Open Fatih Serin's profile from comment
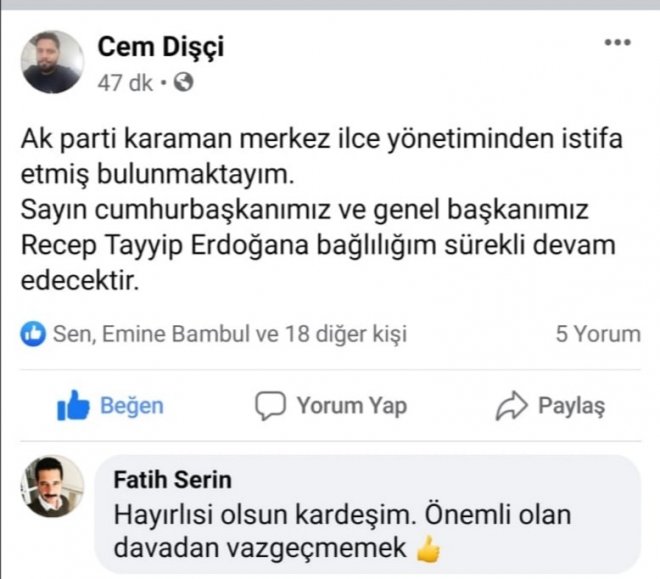660x579 pixels. coord(172,481)
